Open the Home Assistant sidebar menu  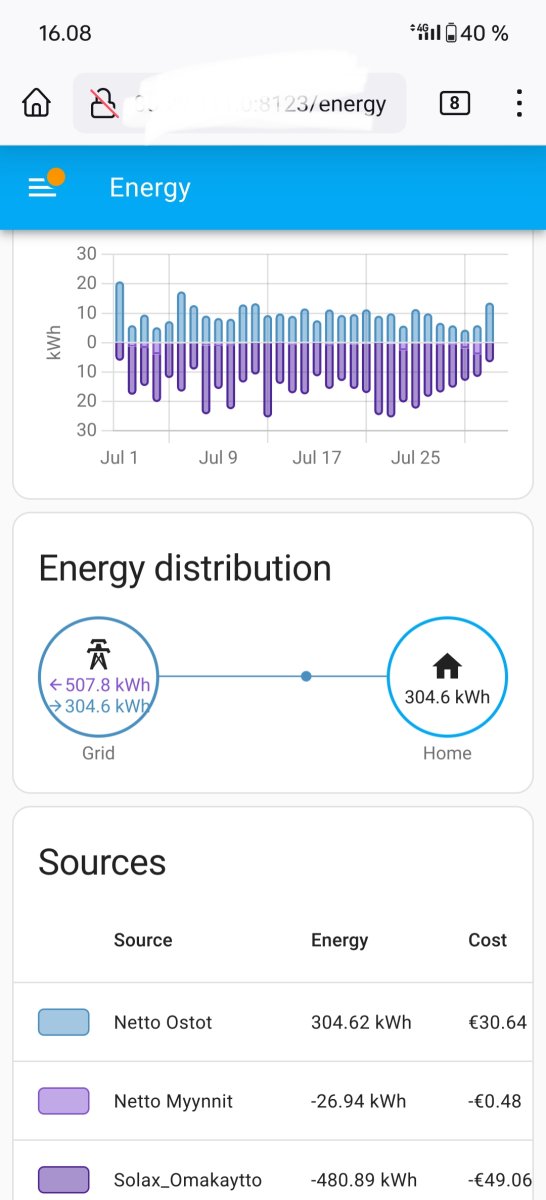pyautogui.click(x=42, y=187)
